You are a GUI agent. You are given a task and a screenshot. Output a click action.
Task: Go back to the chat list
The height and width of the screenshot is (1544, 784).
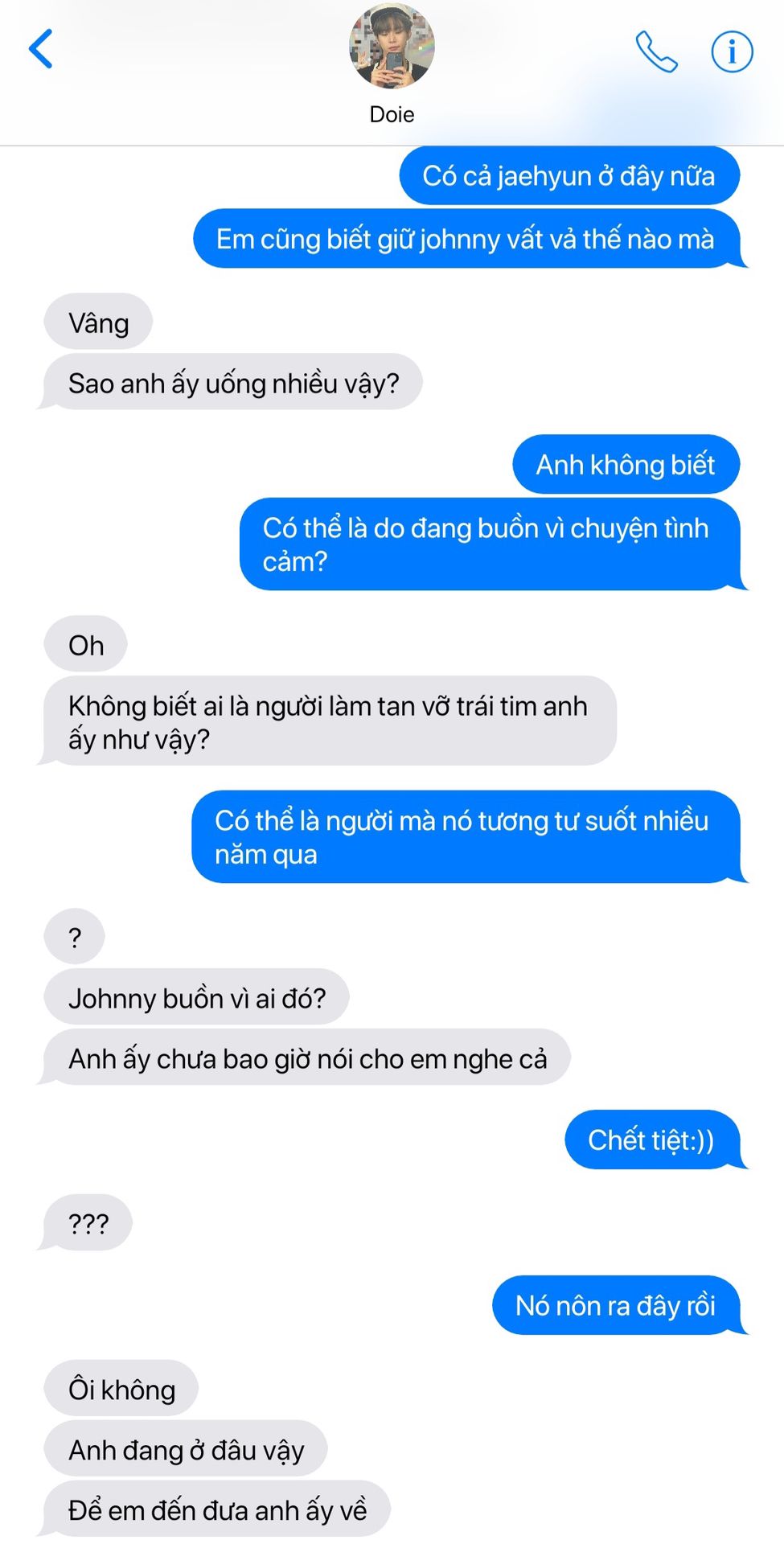click(x=40, y=49)
